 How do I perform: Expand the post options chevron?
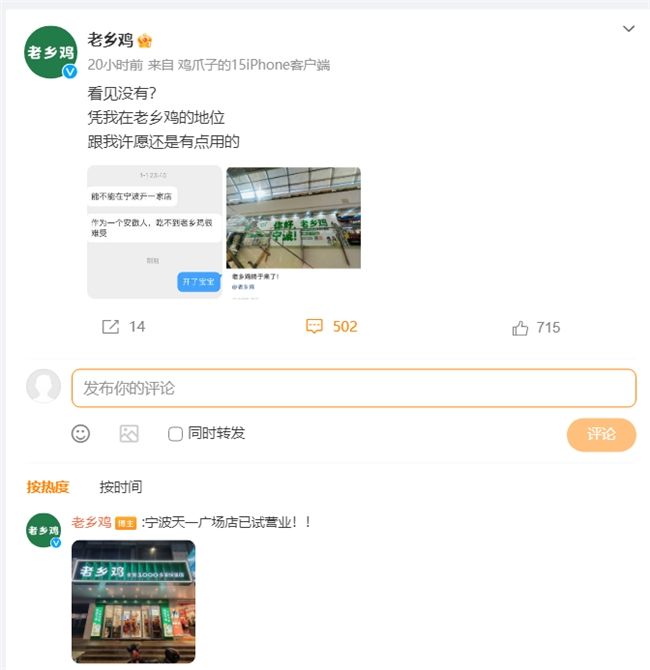[x=628, y=29]
